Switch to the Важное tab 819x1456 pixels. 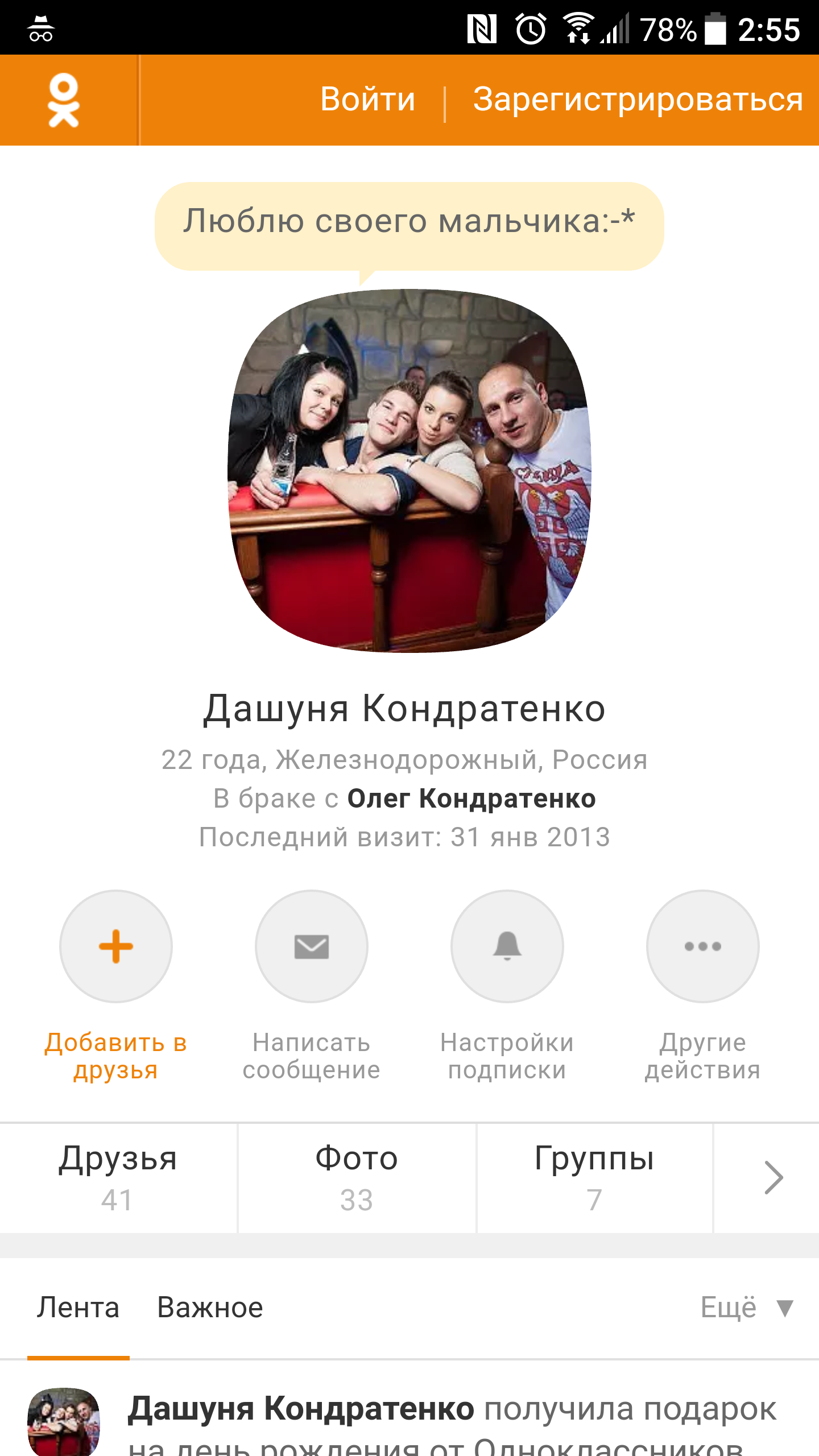[210, 1308]
